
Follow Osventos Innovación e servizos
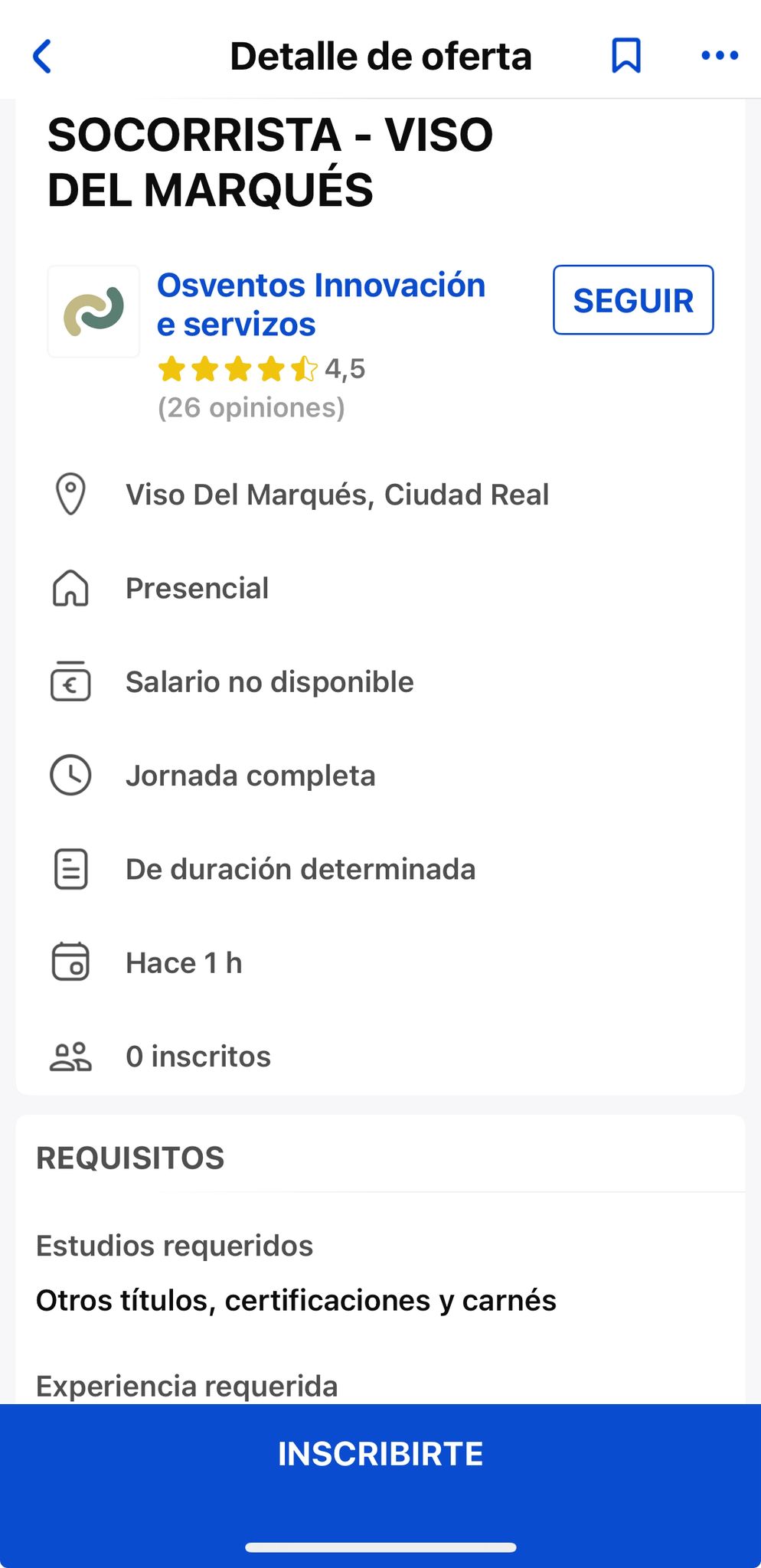point(633,300)
